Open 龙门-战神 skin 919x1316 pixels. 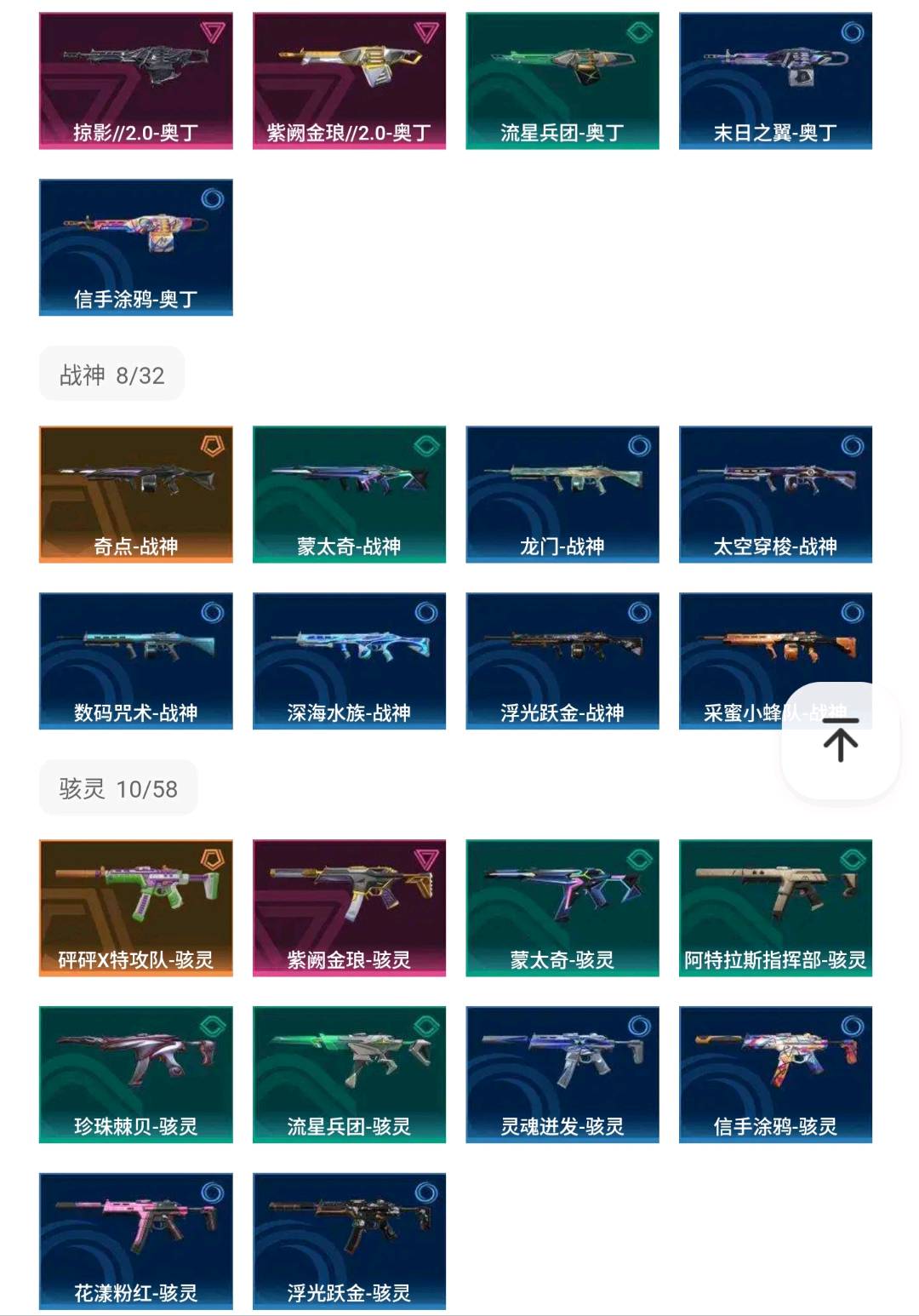coord(562,495)
